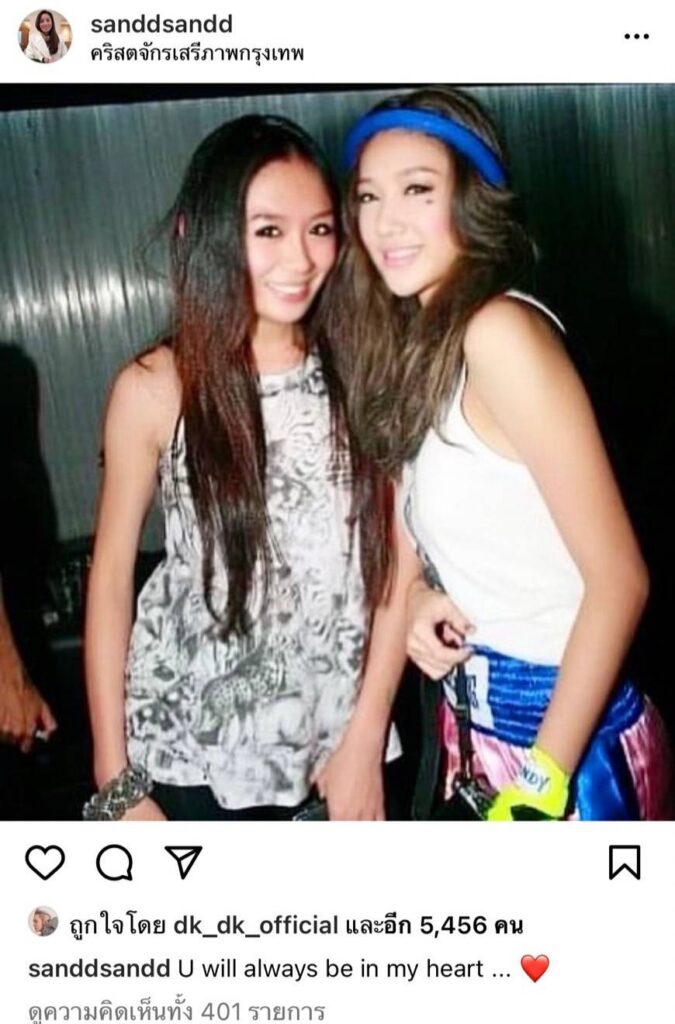Open comments with the speech bubble icon

coord(114,862)
